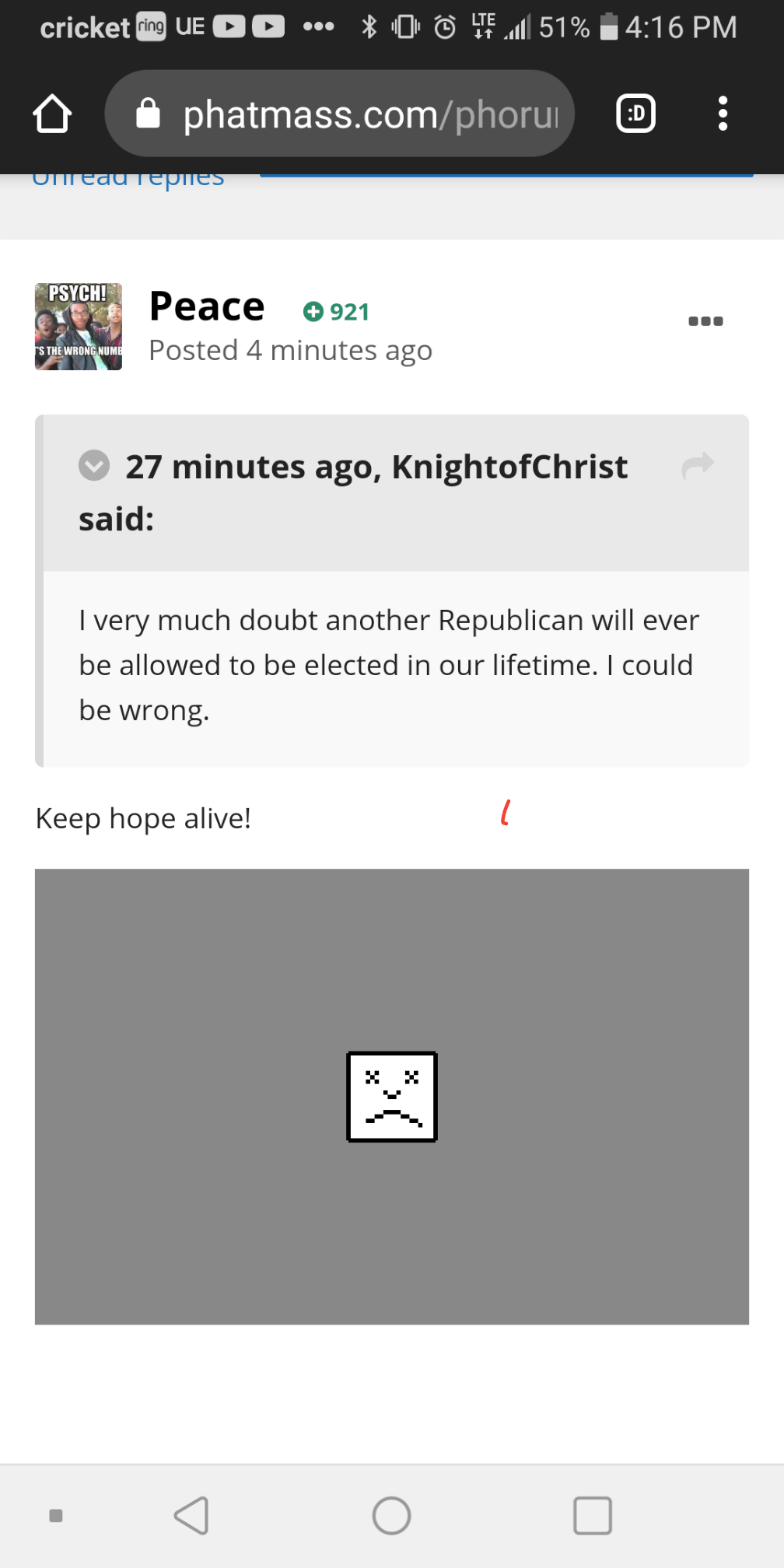Image resolution: width=784 pixels, height=1568 pixels.
Task: Go back using the navigation bar
Action: click(x=191, y=1515)
